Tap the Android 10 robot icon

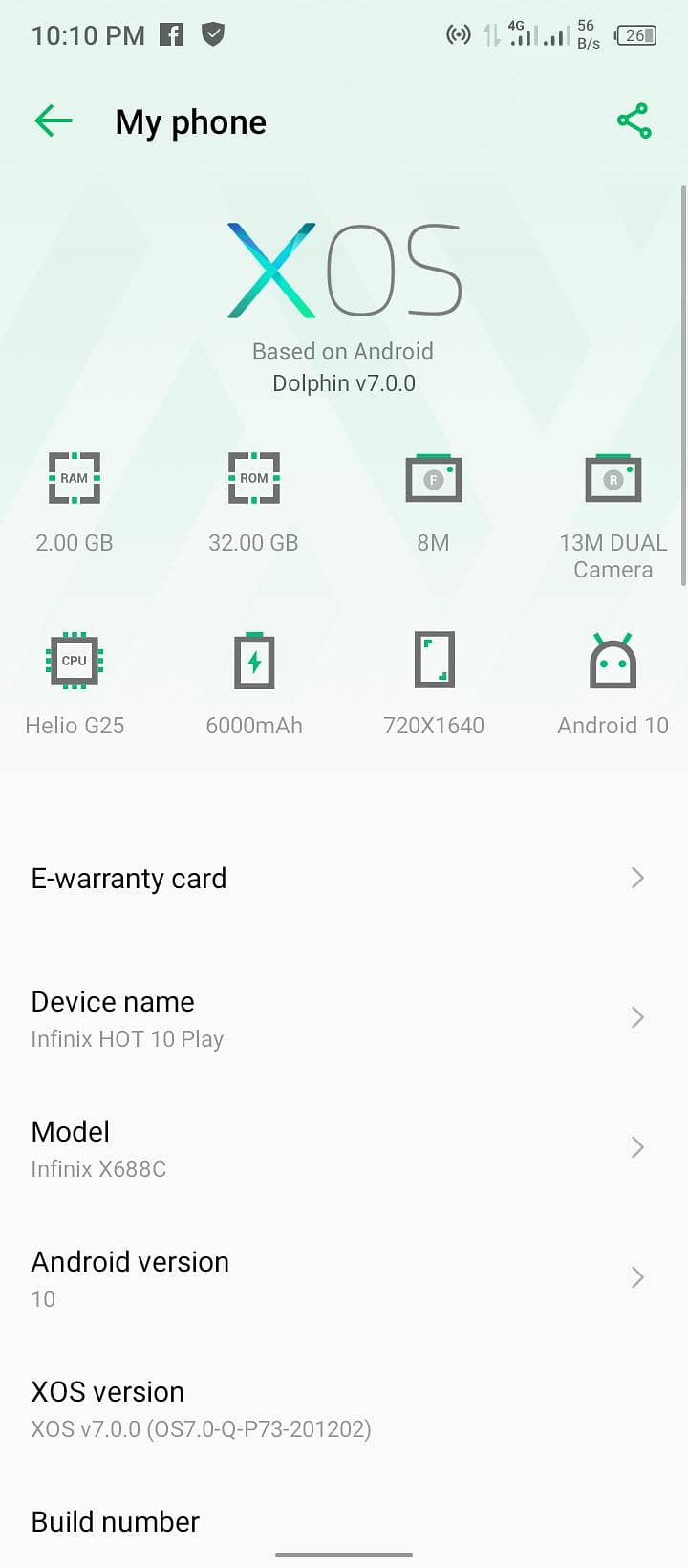(x=613, y=660)
